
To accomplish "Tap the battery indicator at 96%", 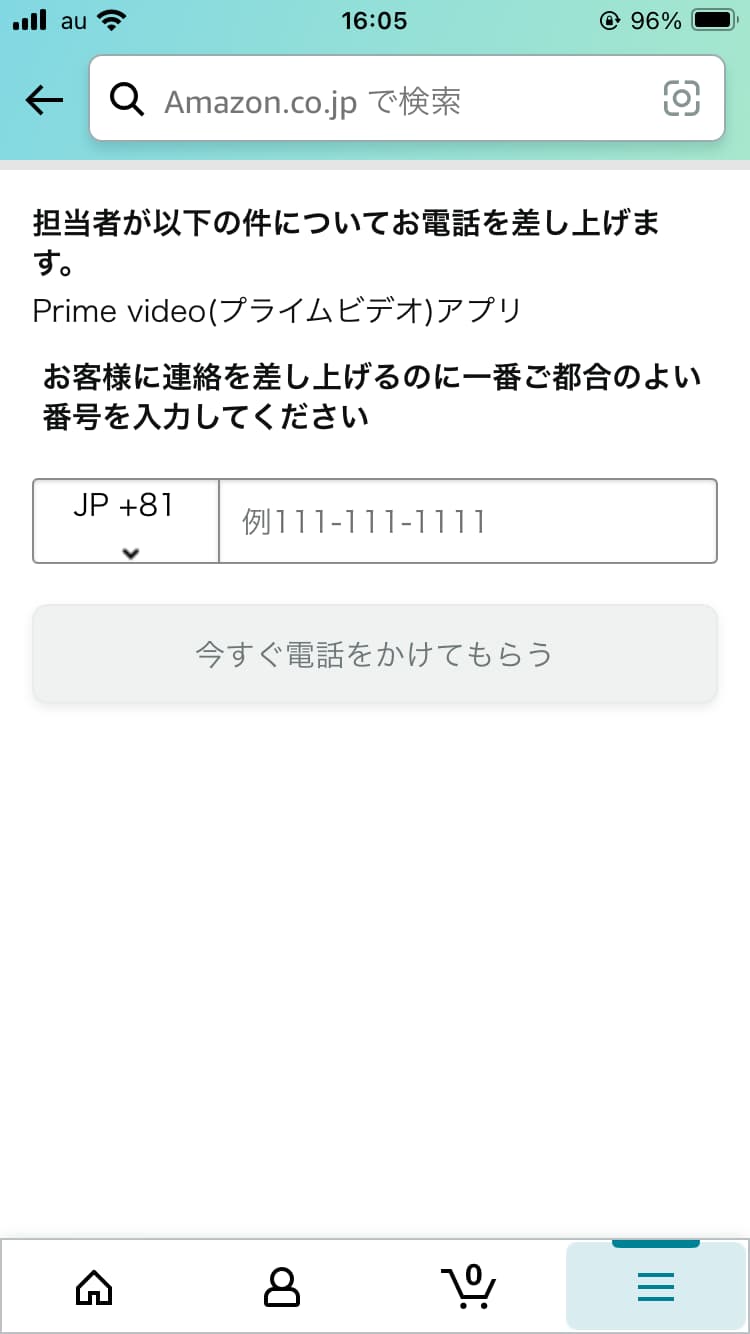I will (713, 19).
